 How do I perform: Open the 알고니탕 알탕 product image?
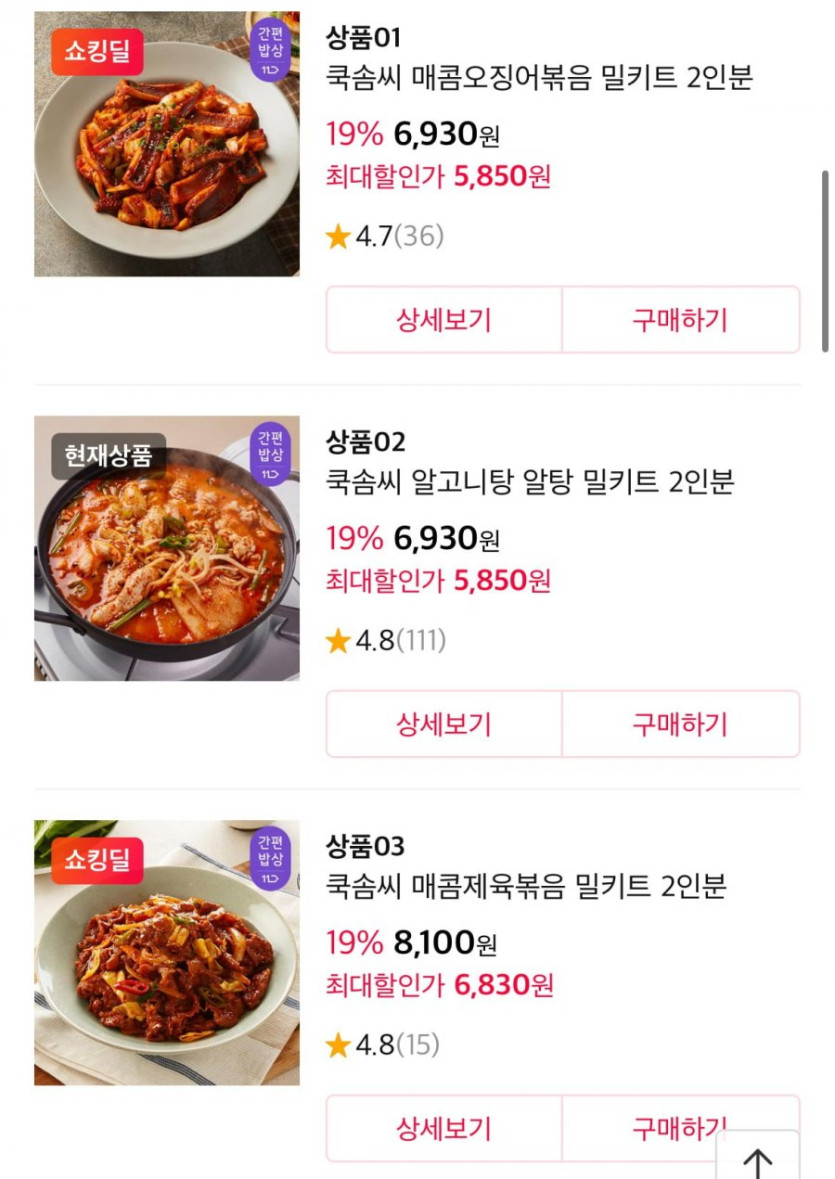click(x=167, y=548)
